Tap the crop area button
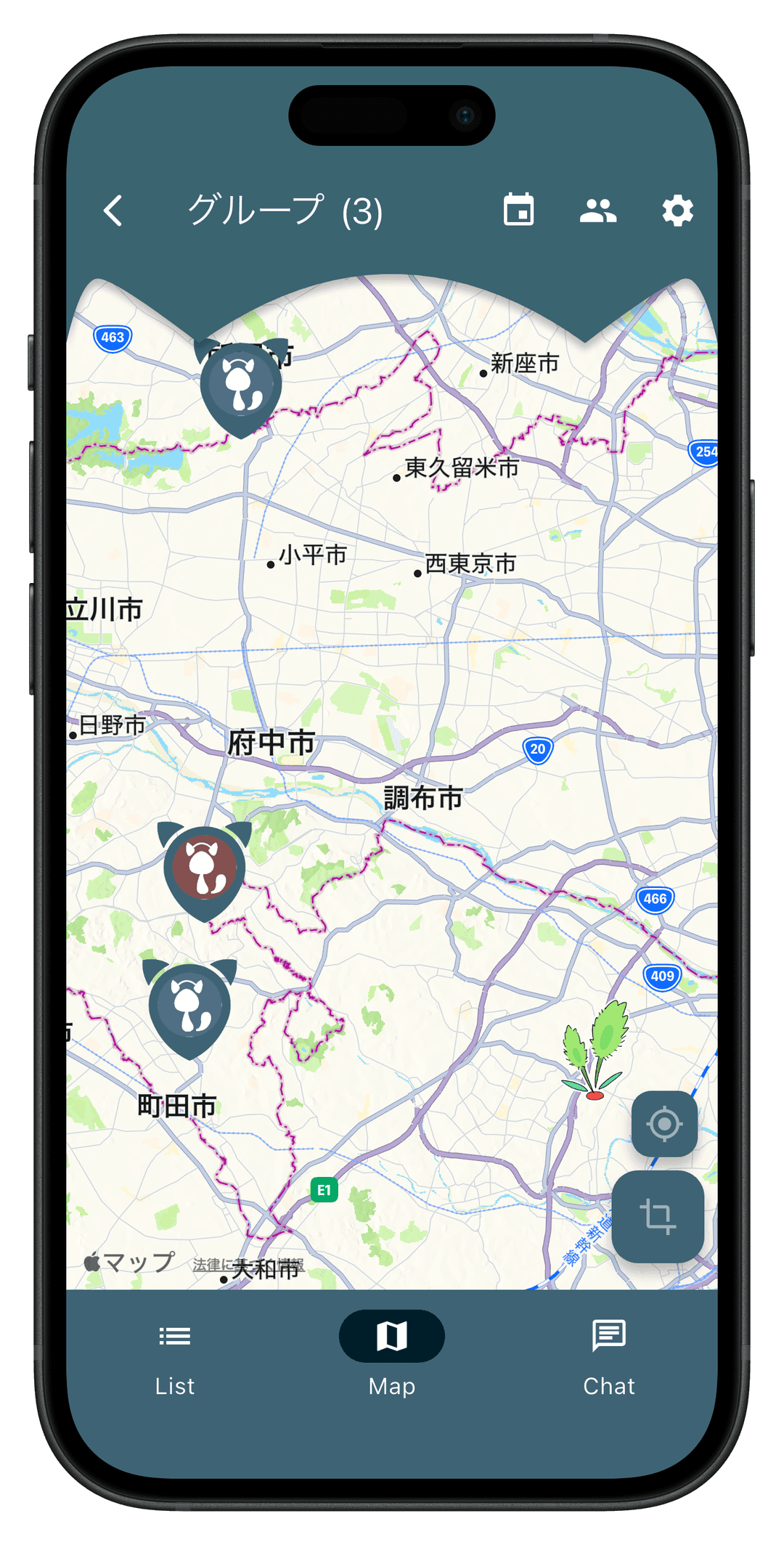 click(x=658, y=1217)
